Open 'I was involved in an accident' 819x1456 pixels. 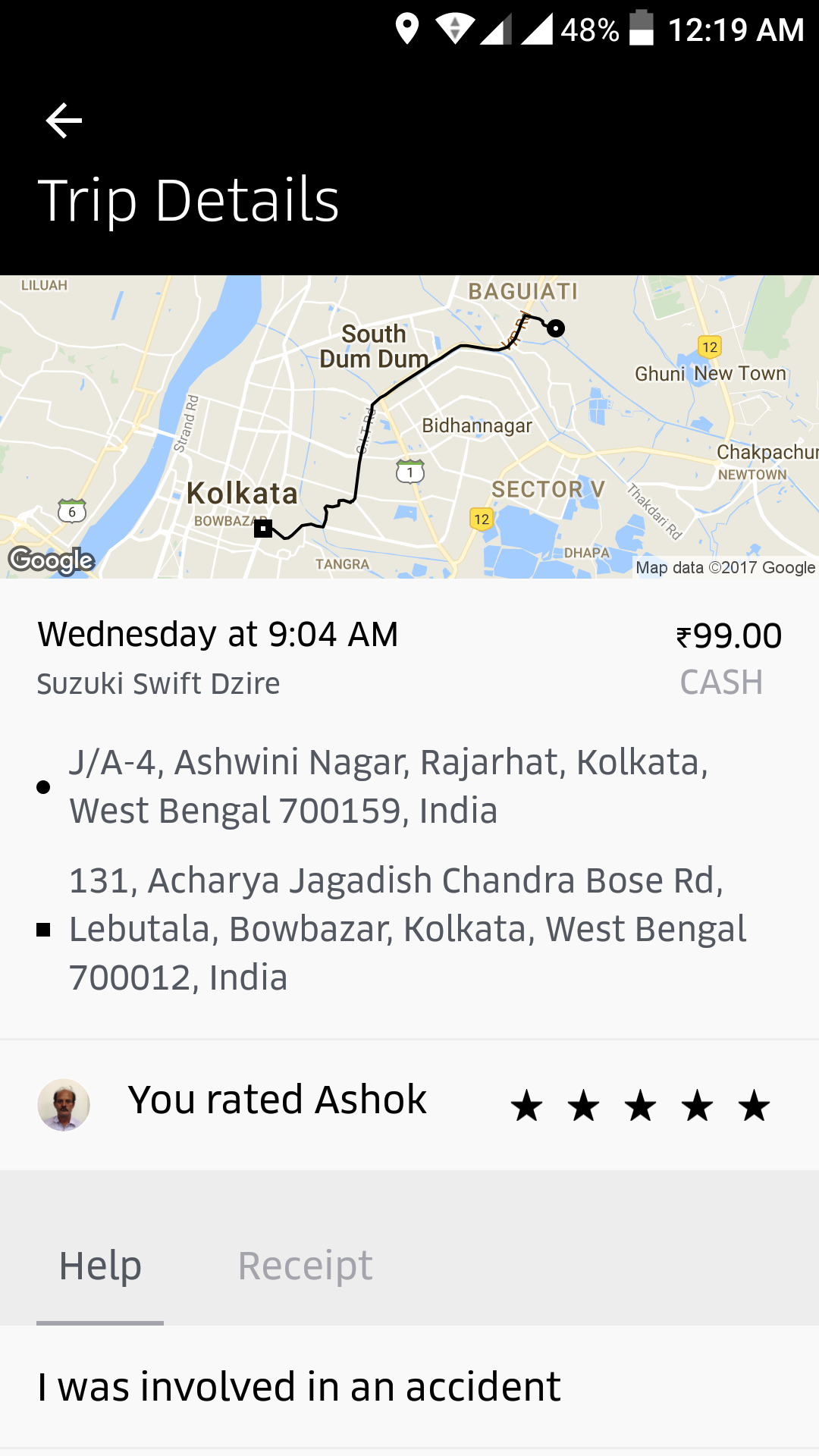click(299, 1387)
